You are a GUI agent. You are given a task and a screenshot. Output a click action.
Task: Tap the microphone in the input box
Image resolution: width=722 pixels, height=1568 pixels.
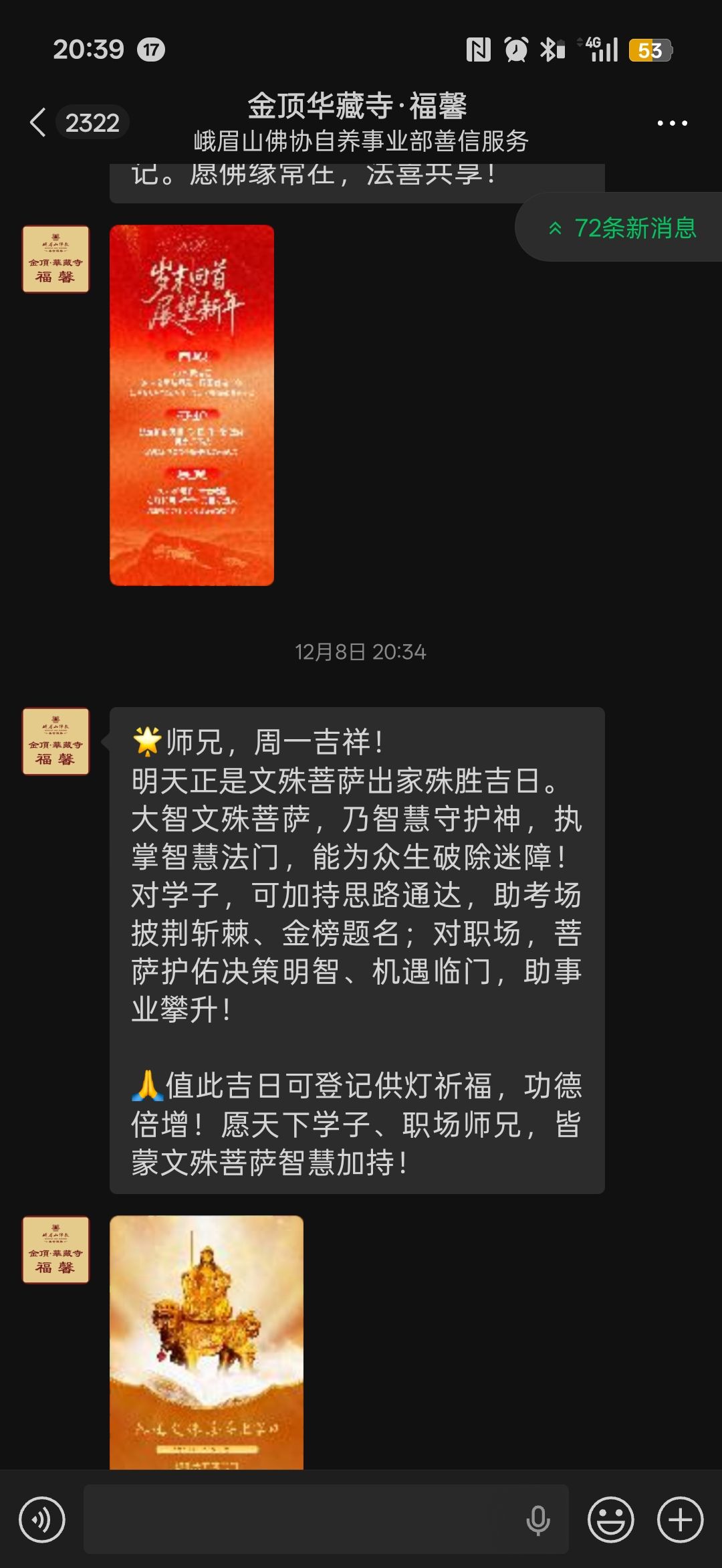[537, 1520]
